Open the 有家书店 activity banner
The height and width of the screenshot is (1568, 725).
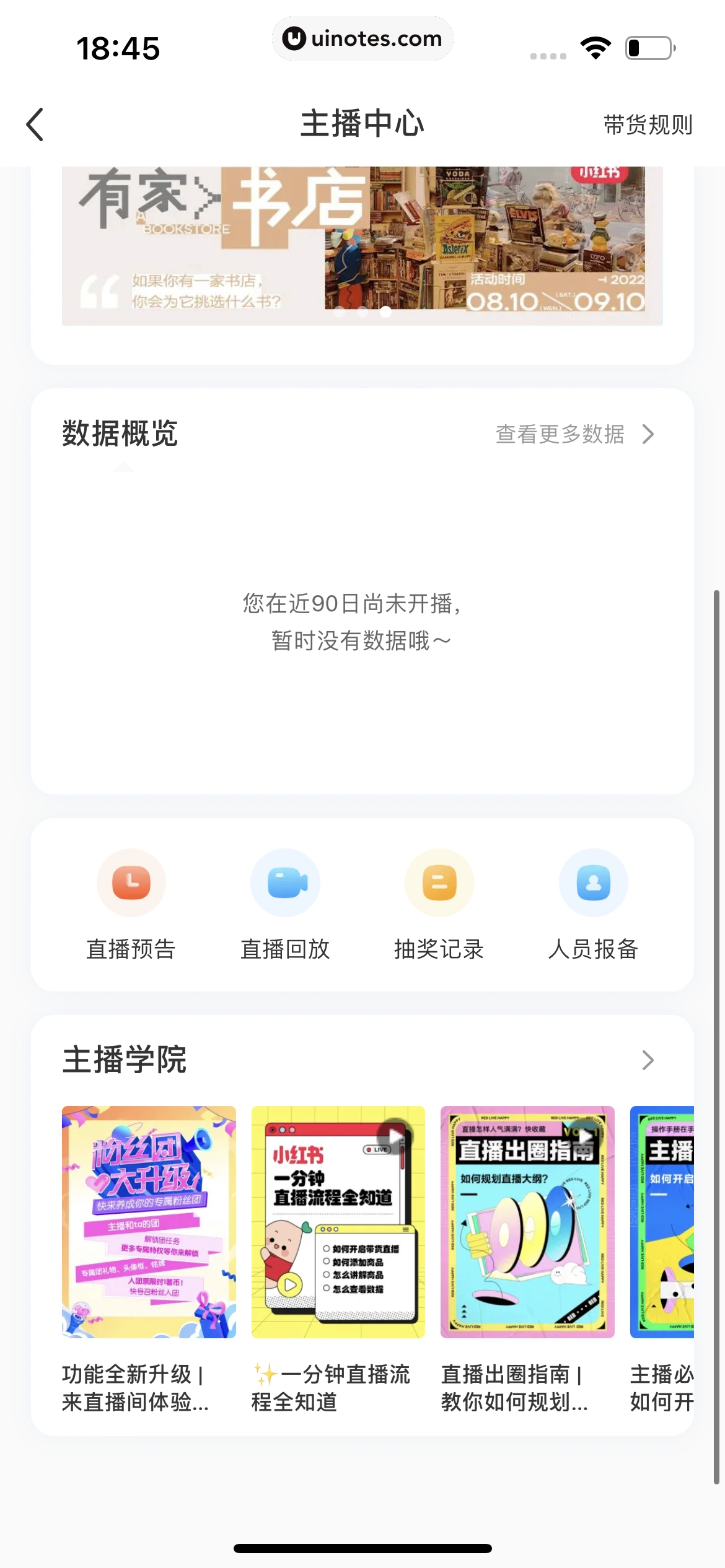click(362, 245)
